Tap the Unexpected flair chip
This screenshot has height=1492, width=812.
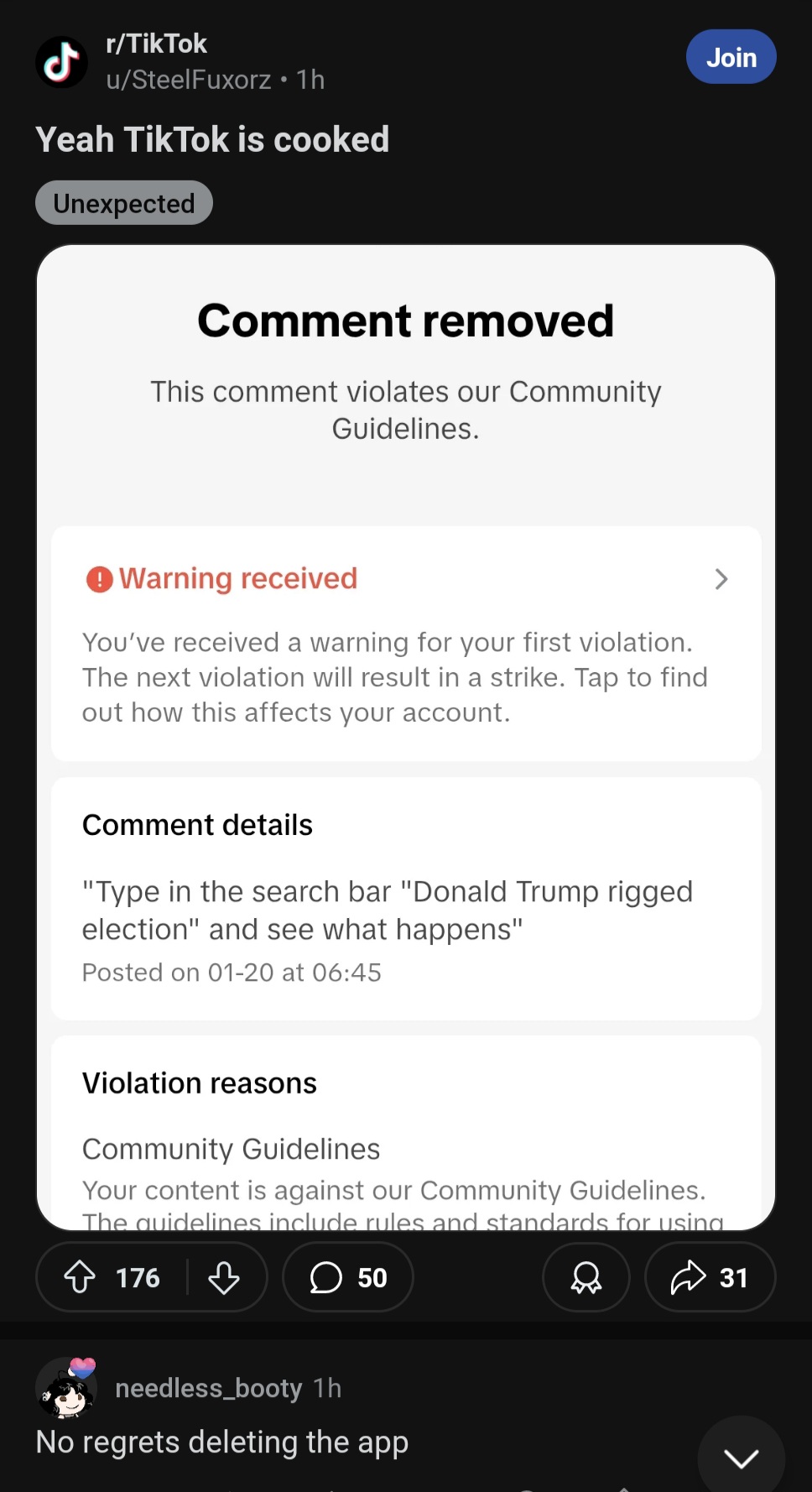point(124,203)
